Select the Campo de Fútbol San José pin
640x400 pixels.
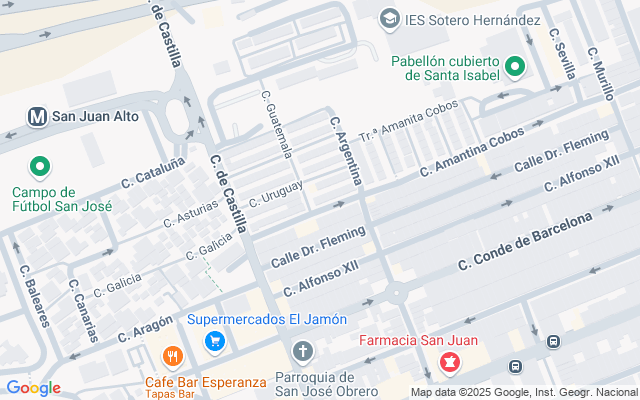coord(40,166)
